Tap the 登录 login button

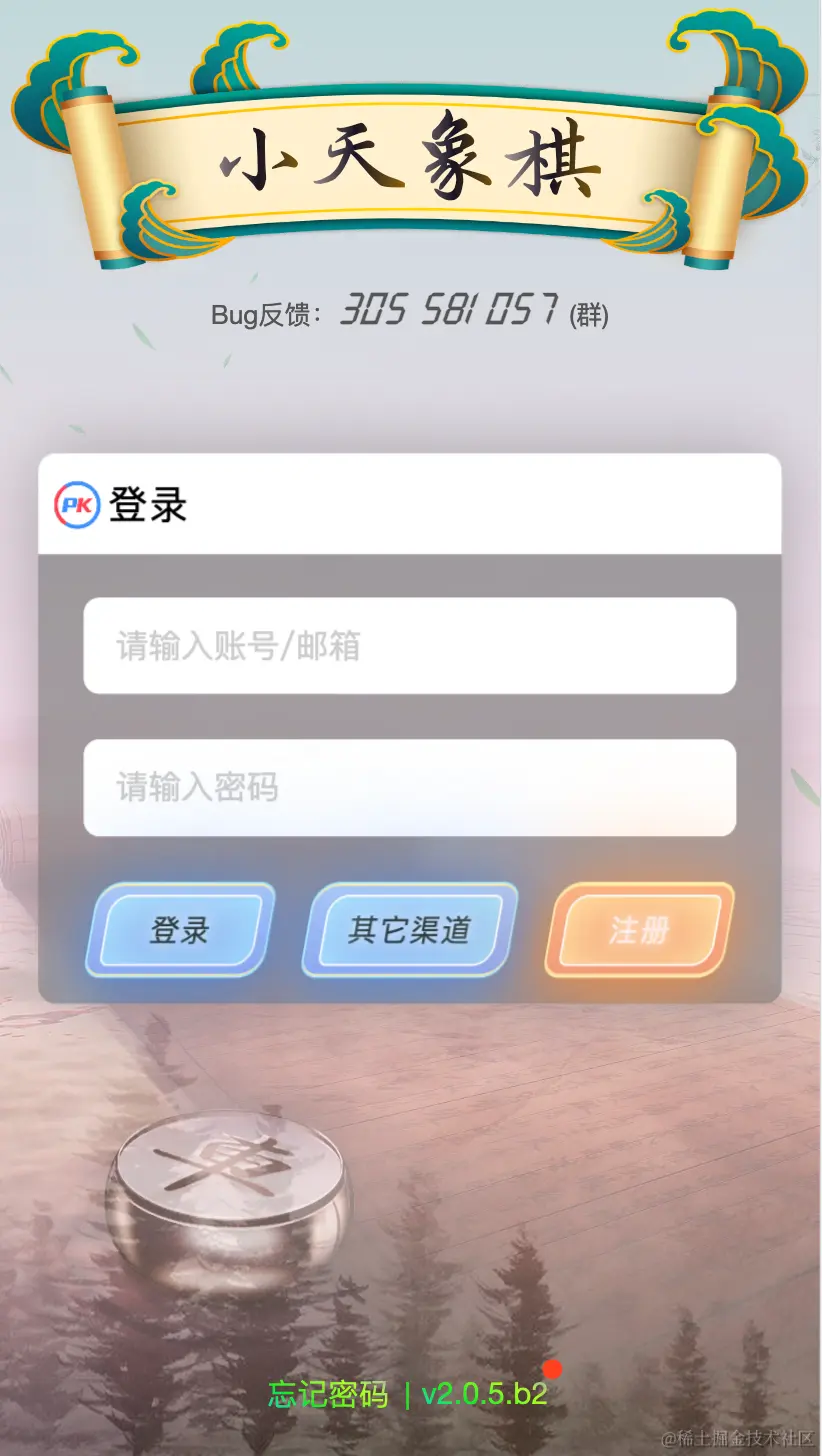(180, 930)
